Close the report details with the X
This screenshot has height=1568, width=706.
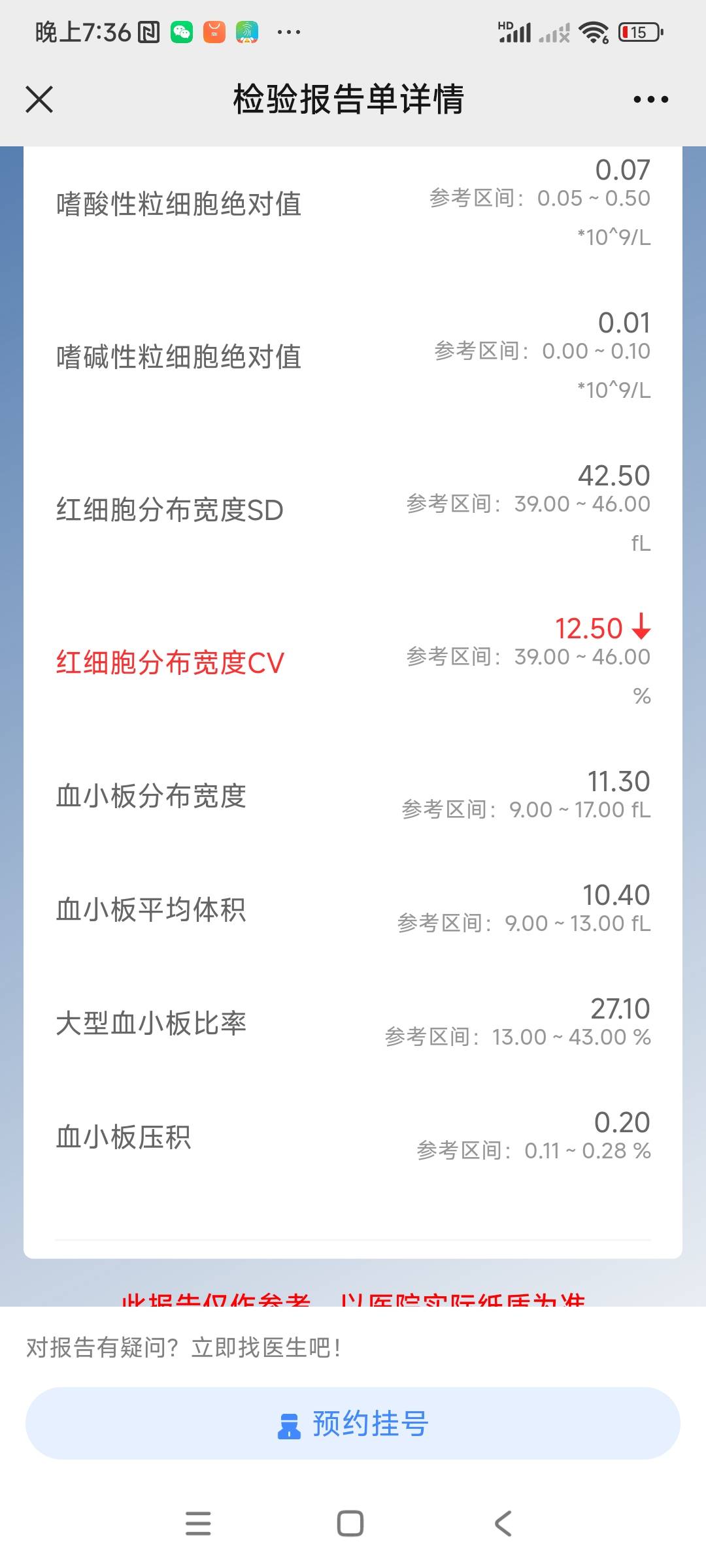click(39, 99)
